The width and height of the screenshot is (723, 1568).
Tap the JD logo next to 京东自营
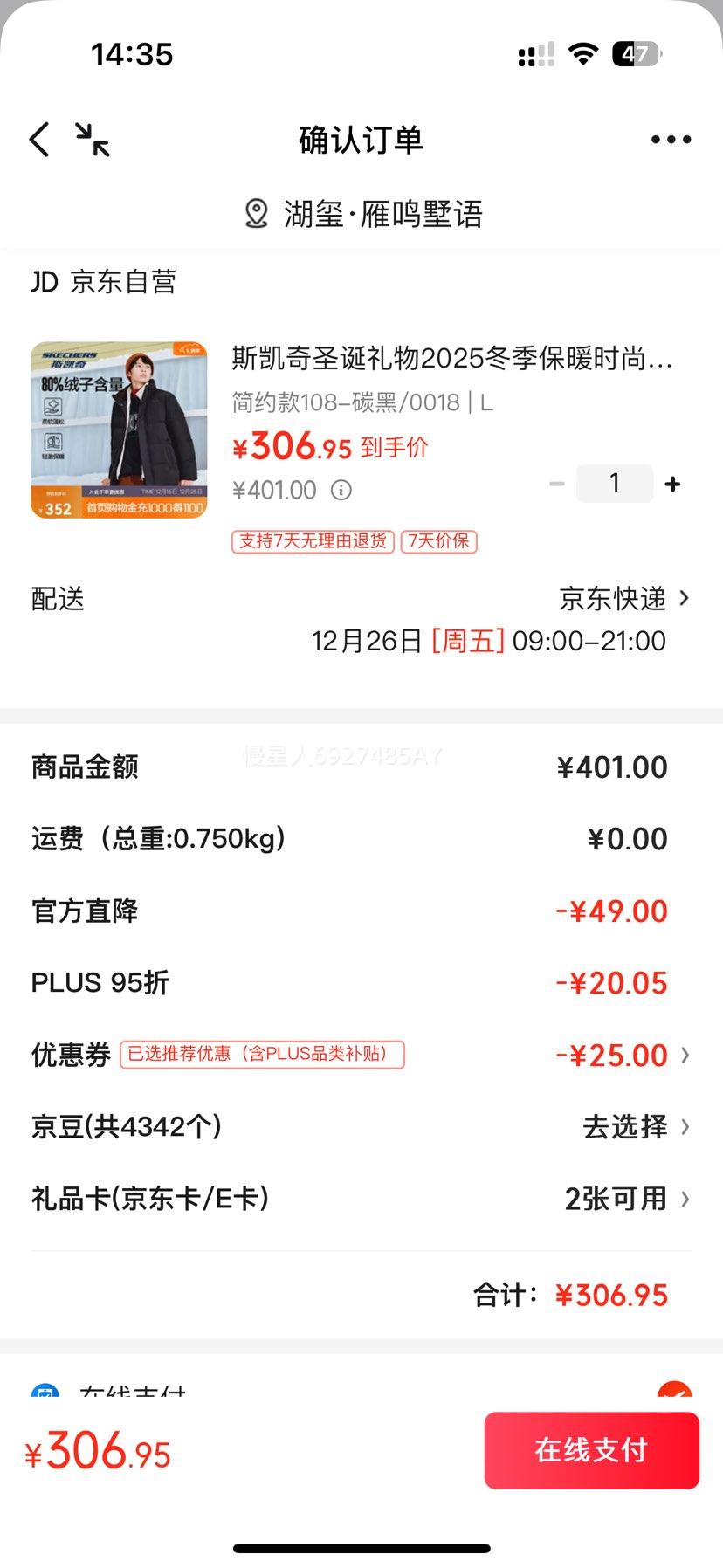[42, 280]
